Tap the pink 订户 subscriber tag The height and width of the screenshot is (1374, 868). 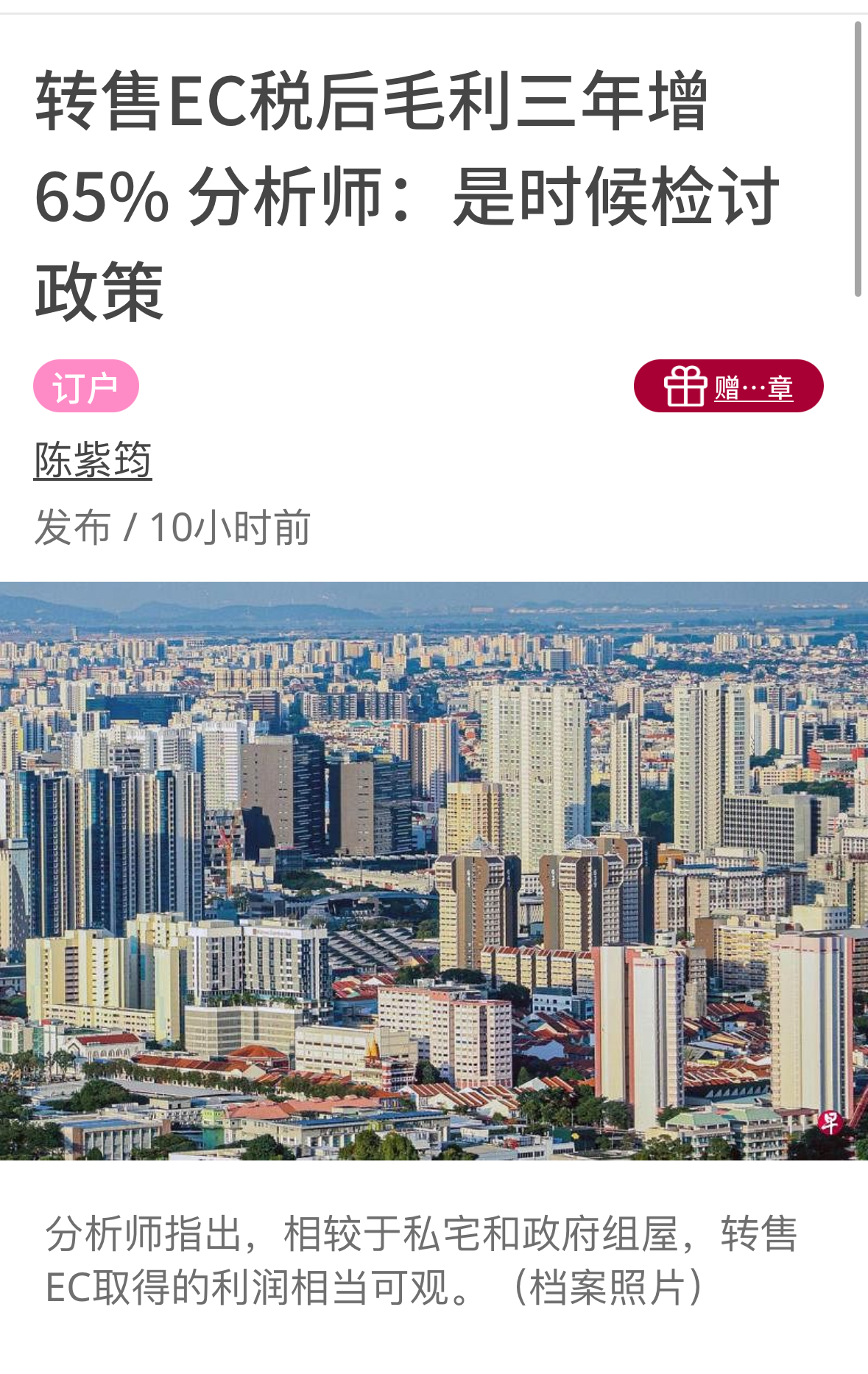(x=85, y=386)
